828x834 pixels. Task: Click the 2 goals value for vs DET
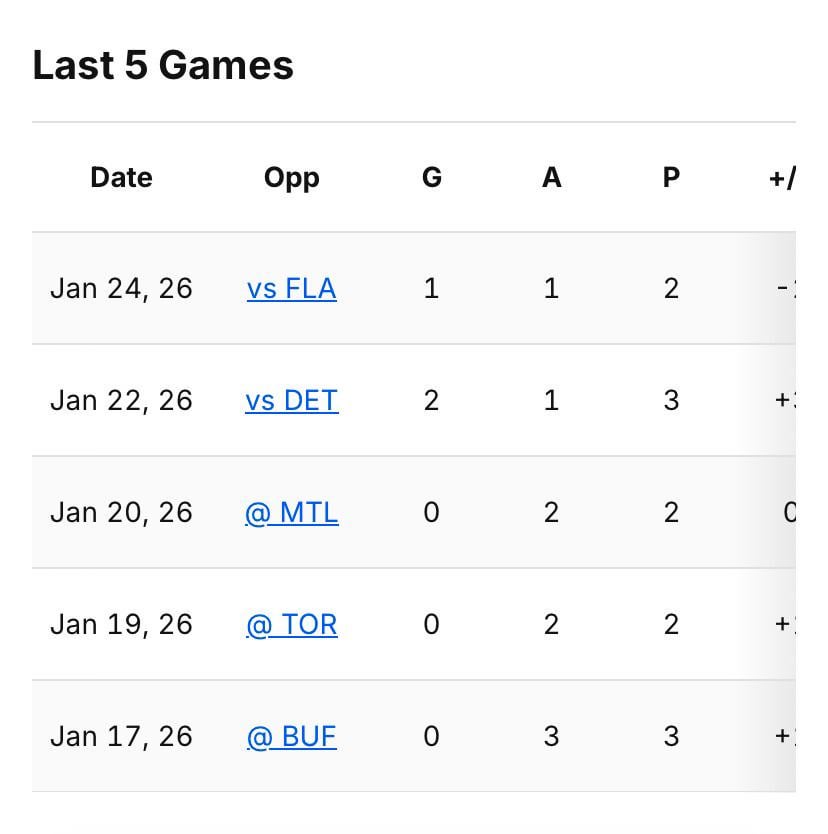(x=431, y=400)
